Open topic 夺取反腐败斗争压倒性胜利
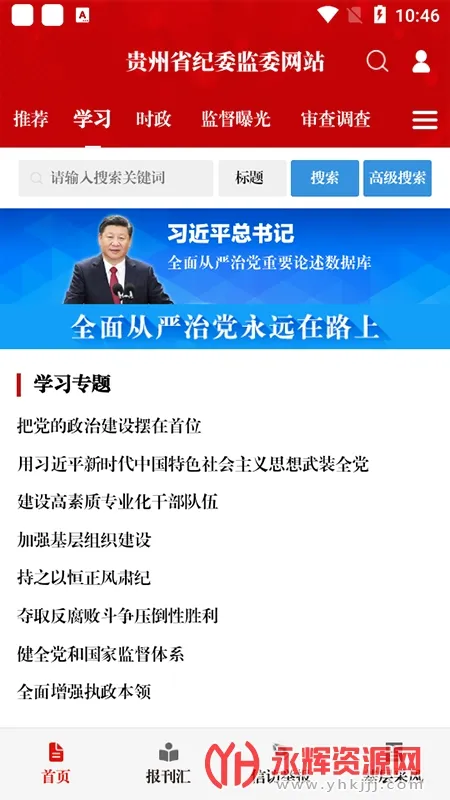 [x=118, y=616]
